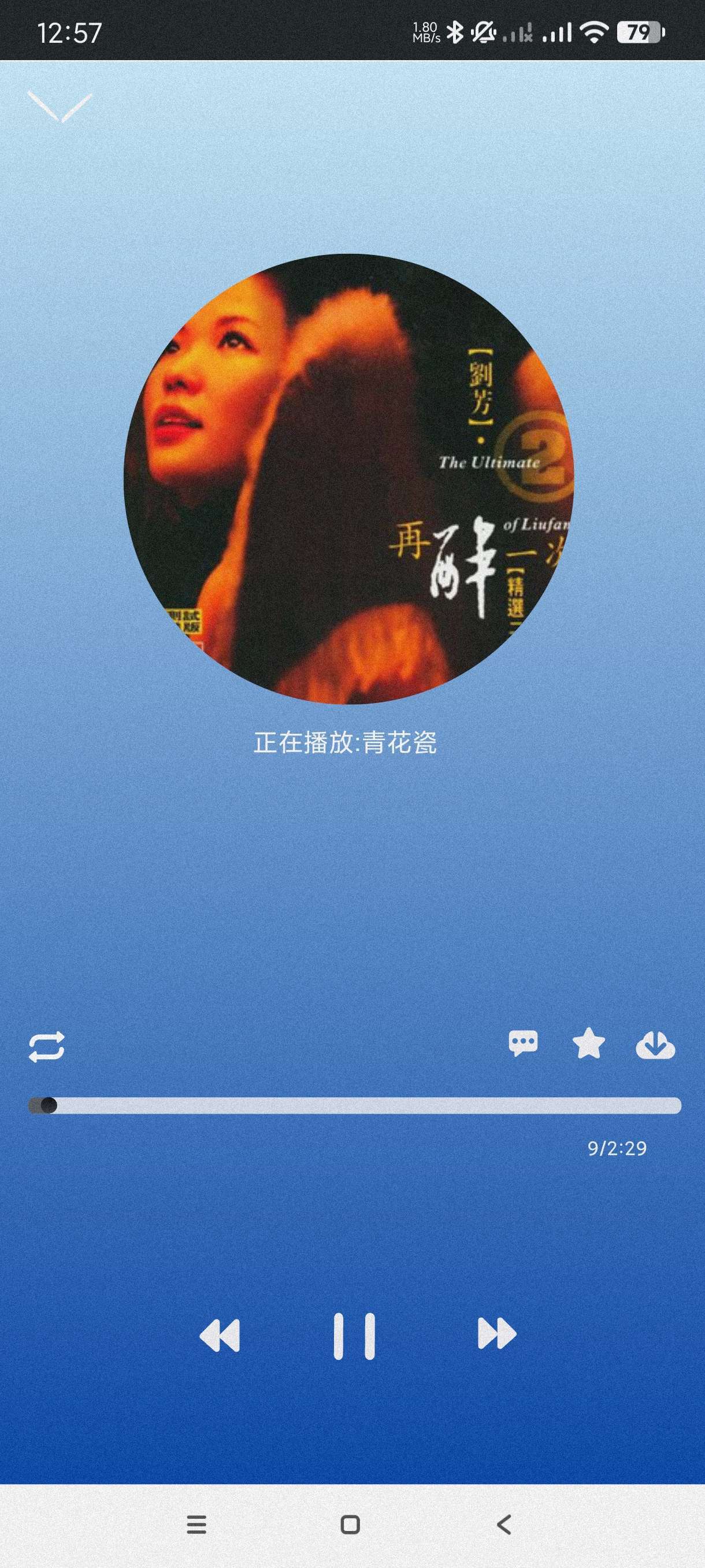The image size is (705, 1568).
Task: Open the comments bubble icon
Action: (x=522, y=1043)
